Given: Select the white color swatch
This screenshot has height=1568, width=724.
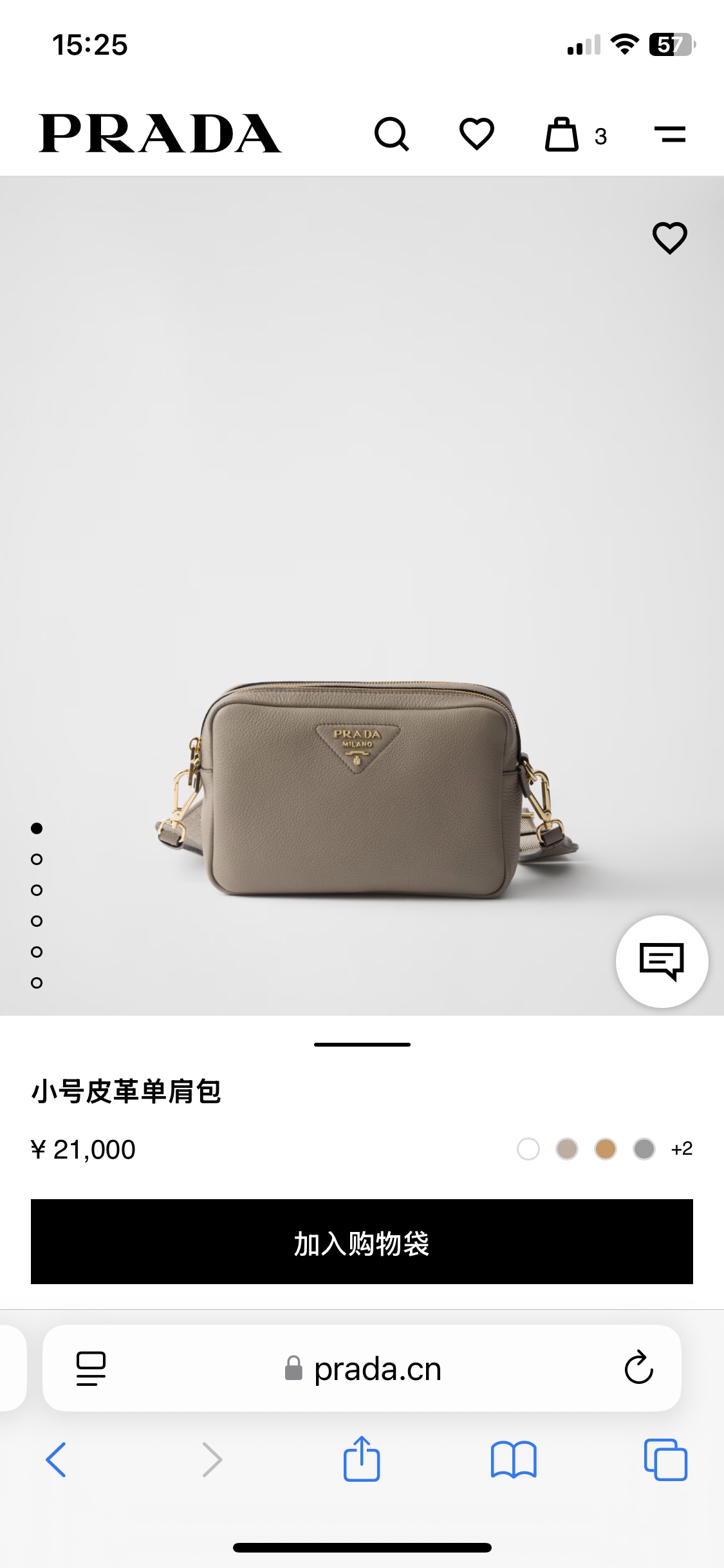Looking at the screenshot, I should tap(528, 1149).
